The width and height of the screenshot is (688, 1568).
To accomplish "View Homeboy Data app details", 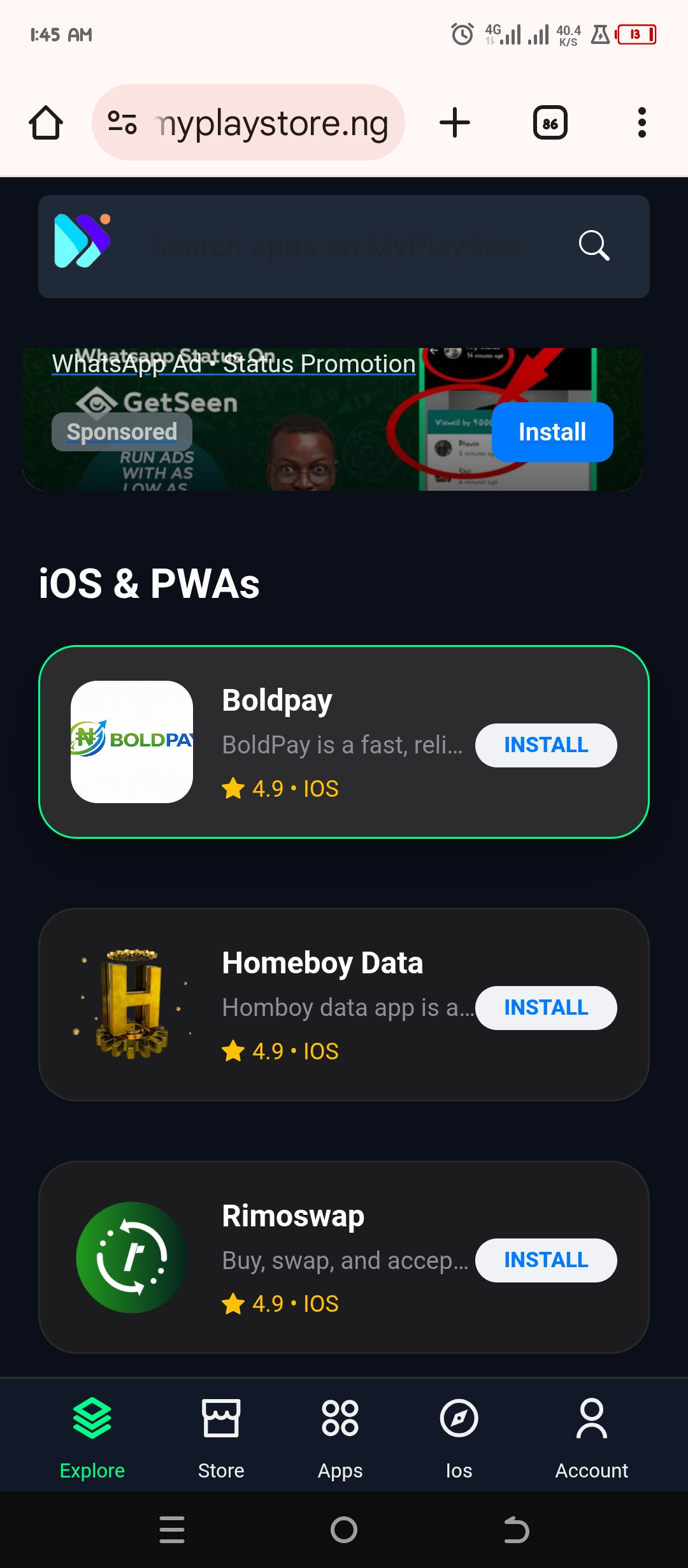I will pyautogui.click(x=322, y=963).
